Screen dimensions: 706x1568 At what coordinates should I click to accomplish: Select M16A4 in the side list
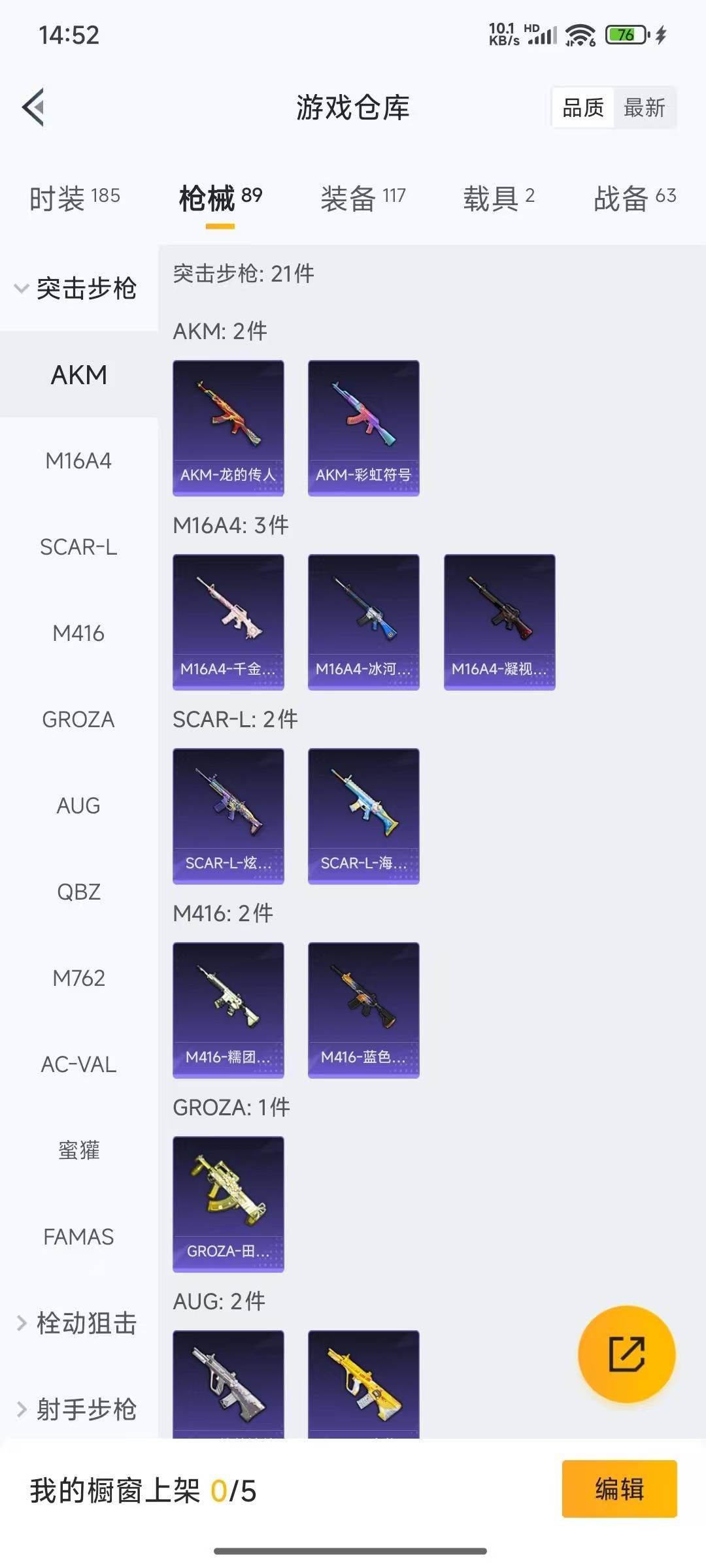pos(78,461)
